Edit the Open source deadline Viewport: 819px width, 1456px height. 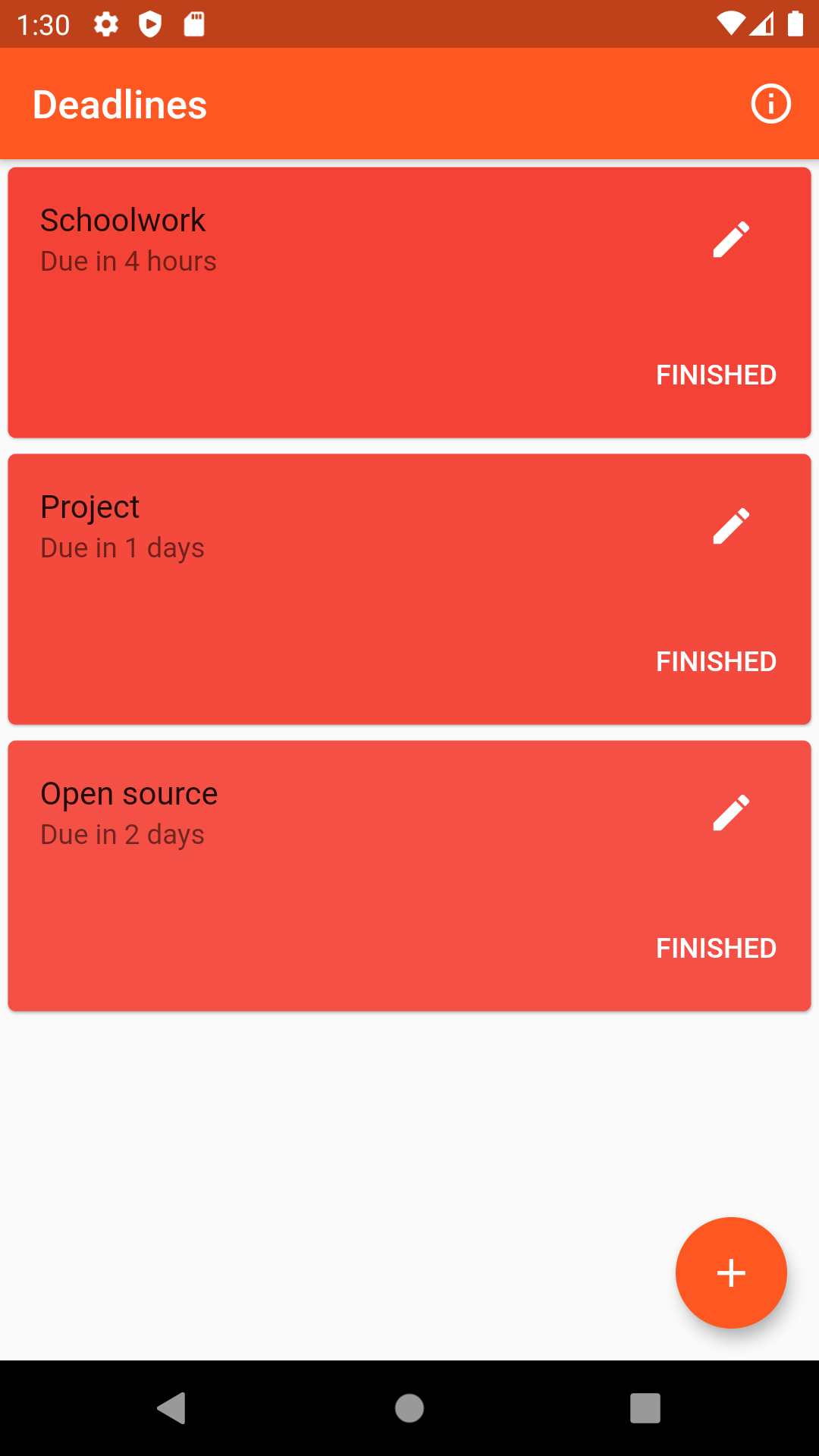click(x=731, y=813)
